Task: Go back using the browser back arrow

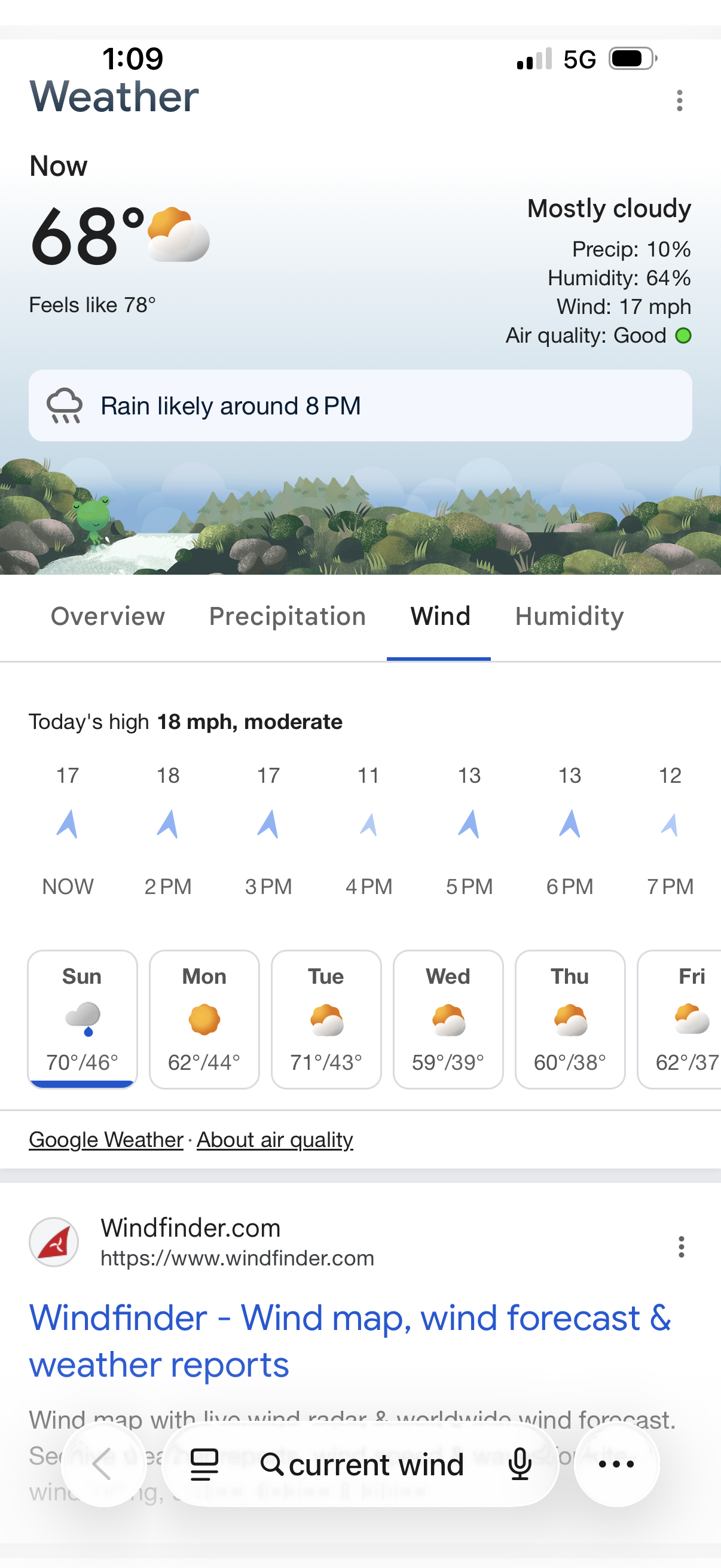Action: 103,1464
